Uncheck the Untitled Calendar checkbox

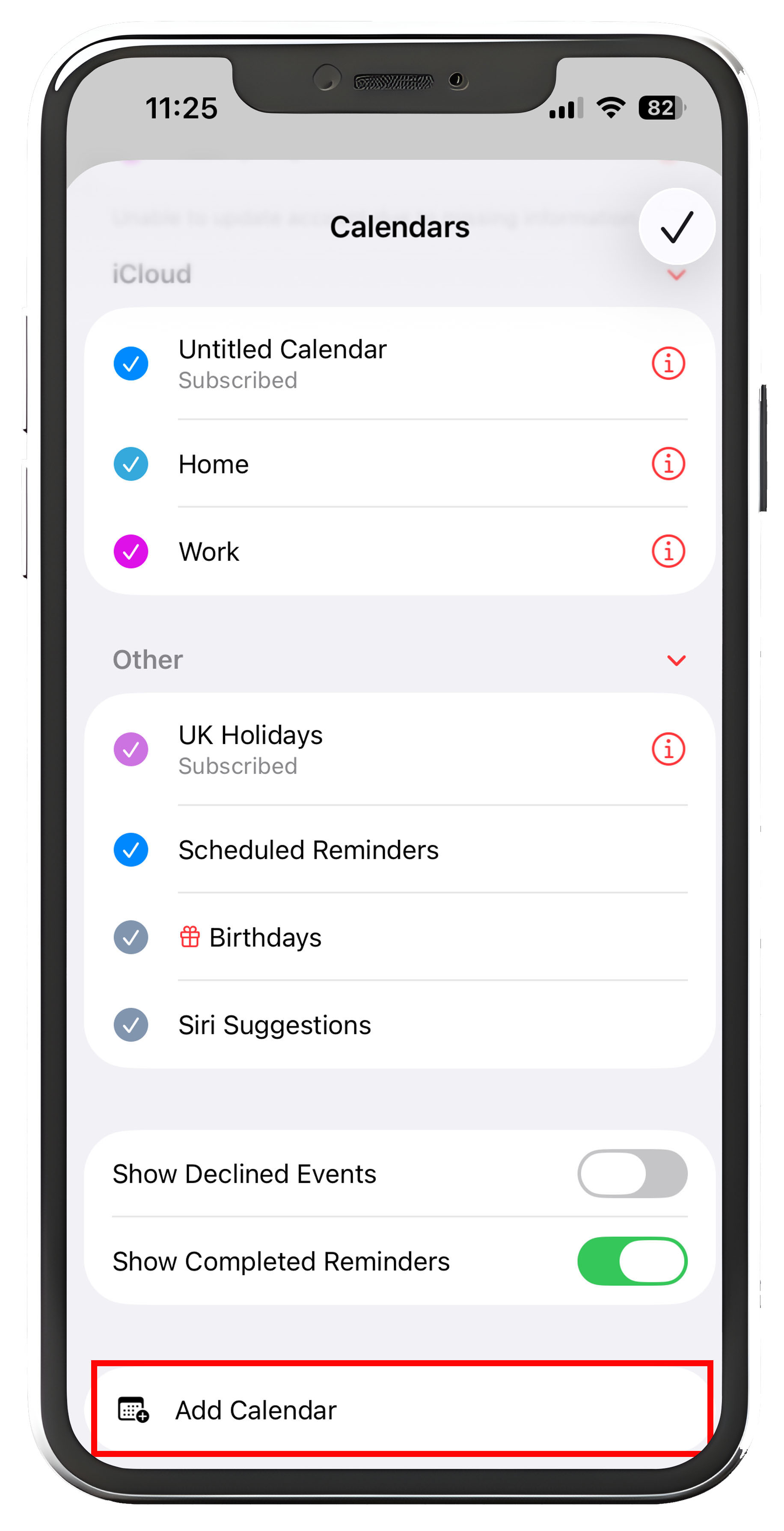[x=131, y=363]
